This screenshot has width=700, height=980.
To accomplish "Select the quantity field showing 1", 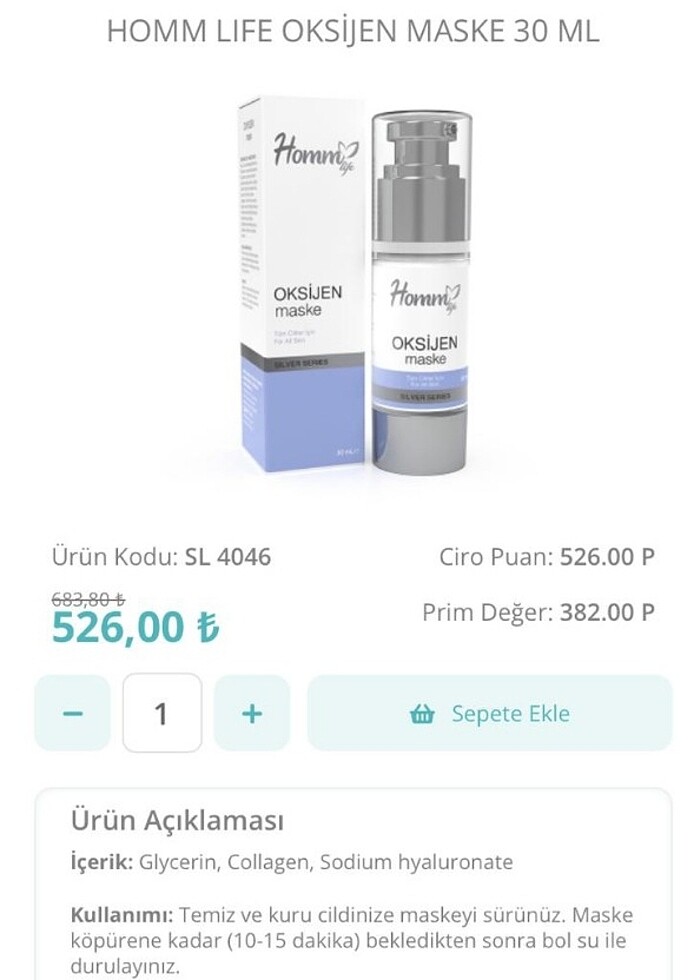I will pos(162,713).
